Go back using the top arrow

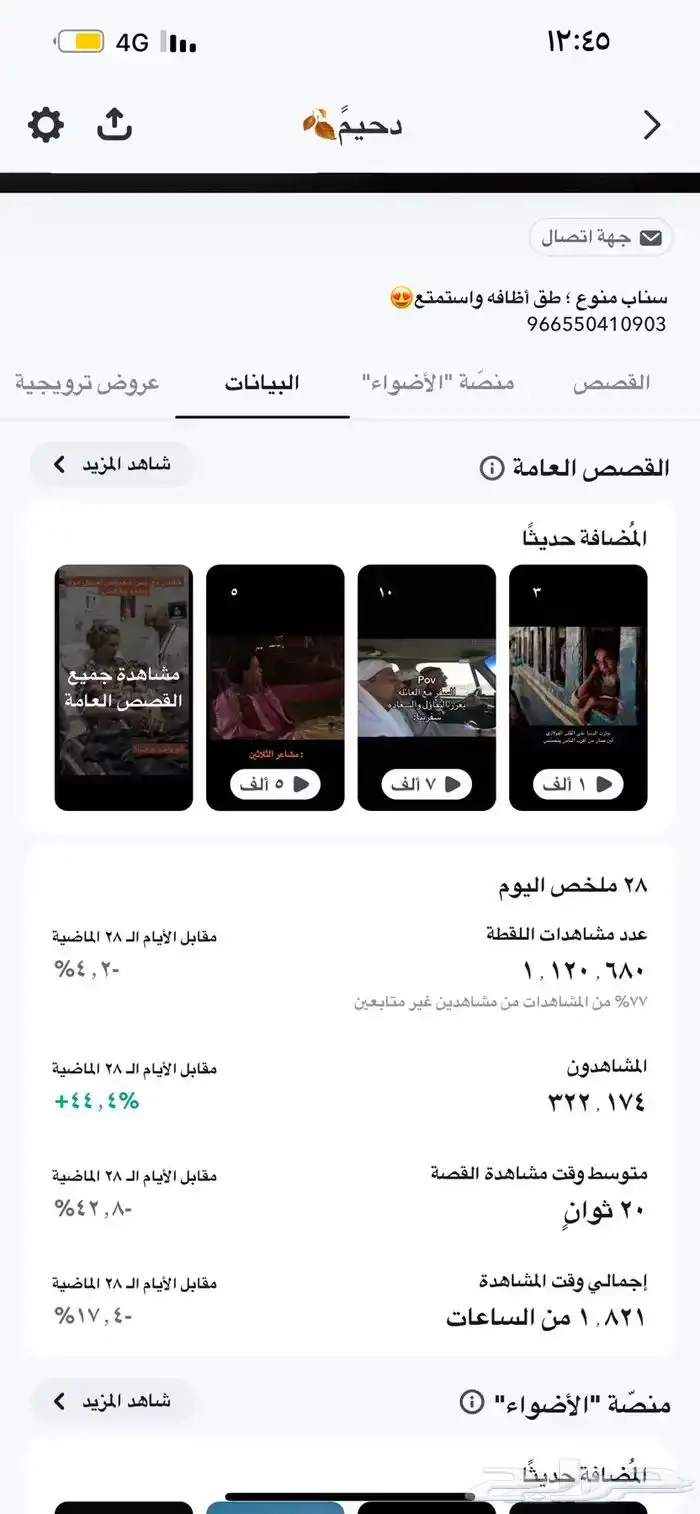pyautogui.click(x=652, y=125)
